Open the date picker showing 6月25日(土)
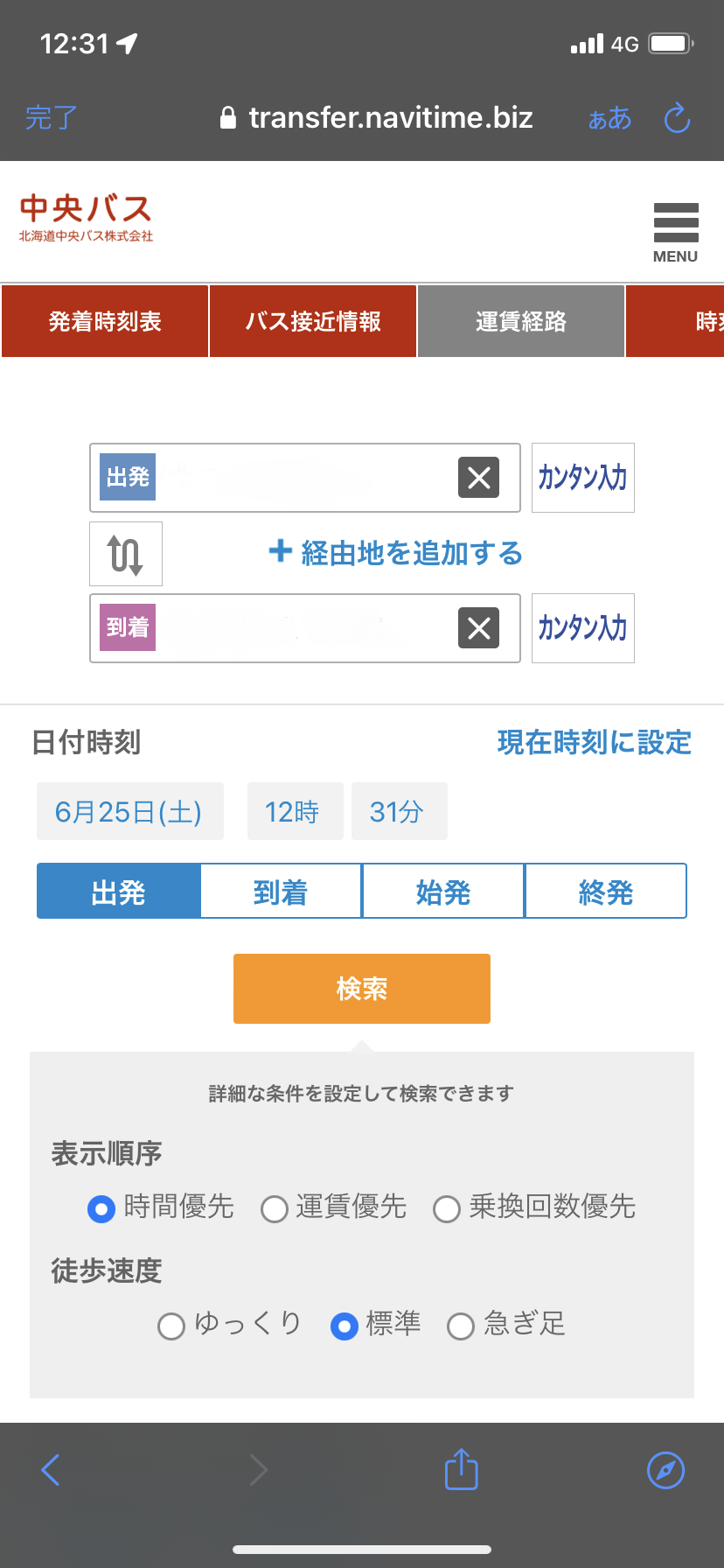This screenshot has height=1568, width=724. (130, 811)
